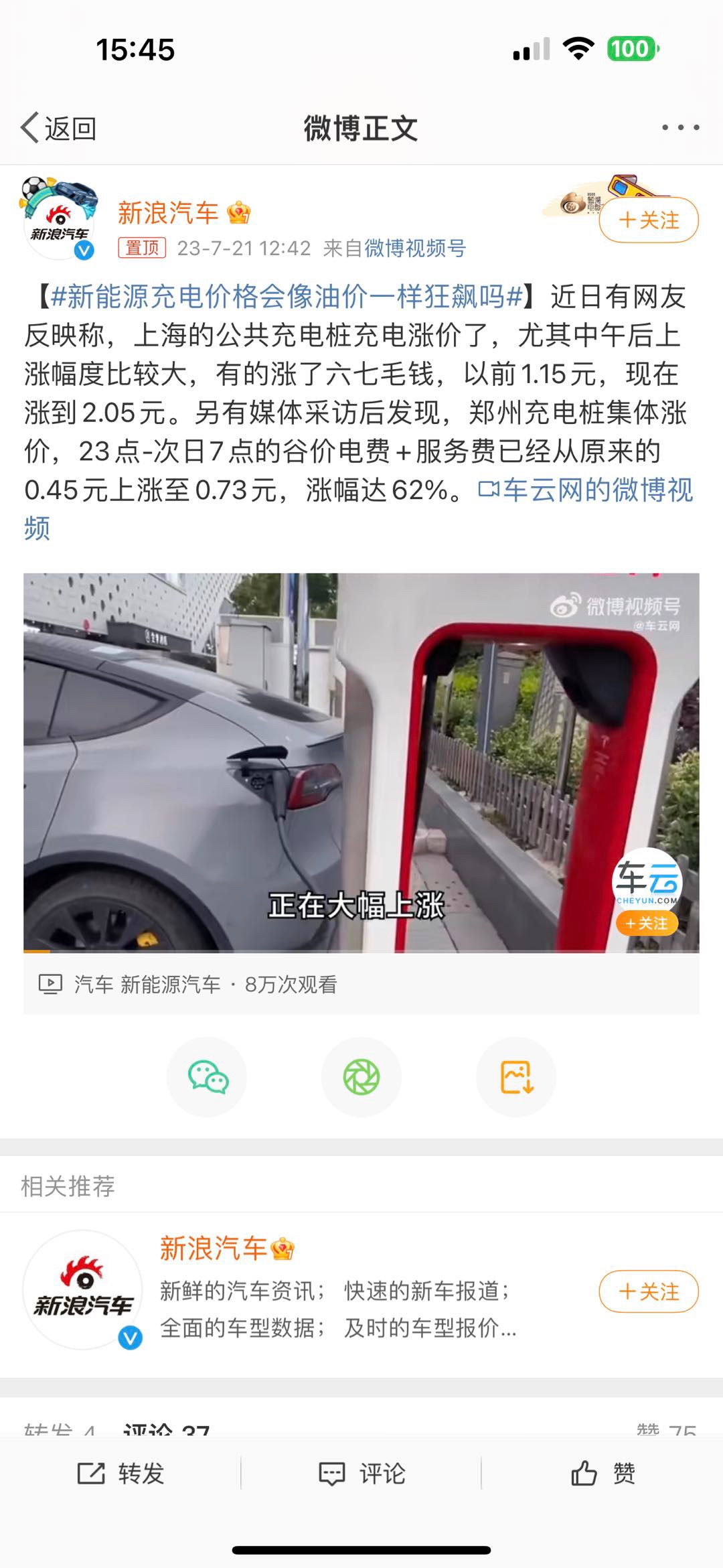The width and height of the screenshot is (723, 1568).
Task: Open the 新能源充电价格 hashtag topic
Action: (x=287, y=295)
